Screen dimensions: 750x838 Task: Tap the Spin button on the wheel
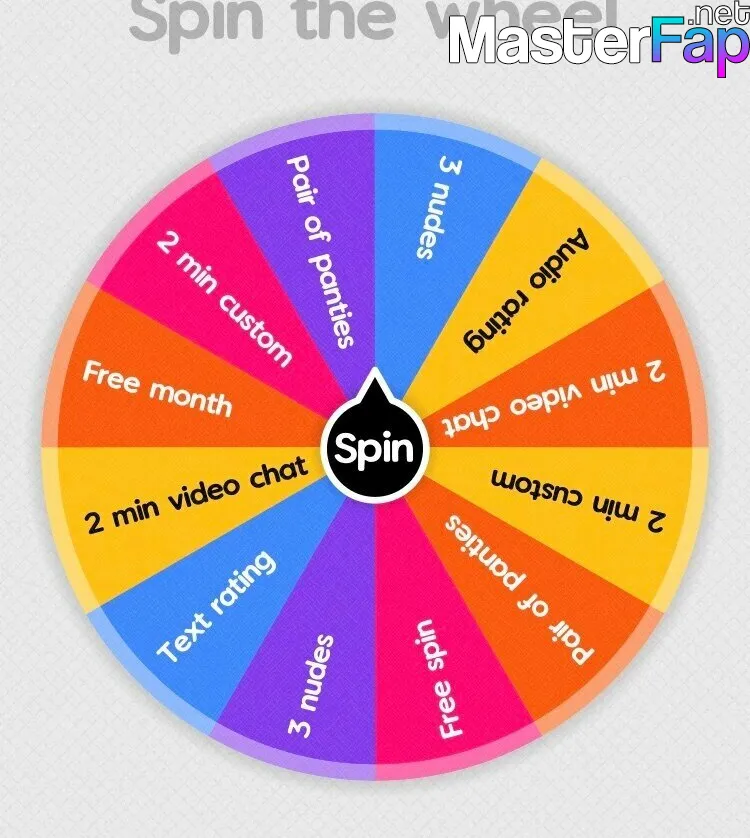374,448
